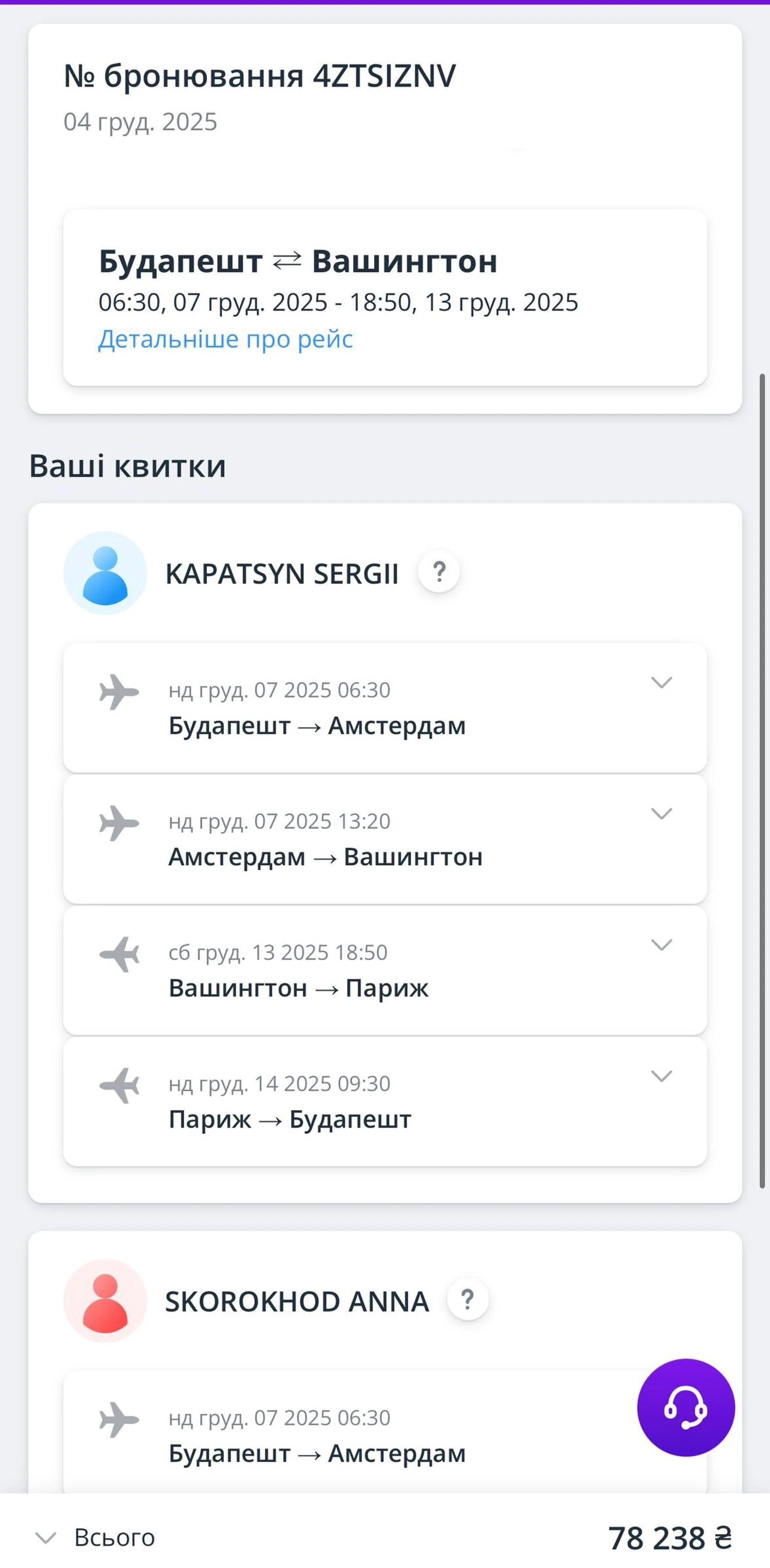
Task: Expand the Всього total price breakdown
Action: point(46,1538)
